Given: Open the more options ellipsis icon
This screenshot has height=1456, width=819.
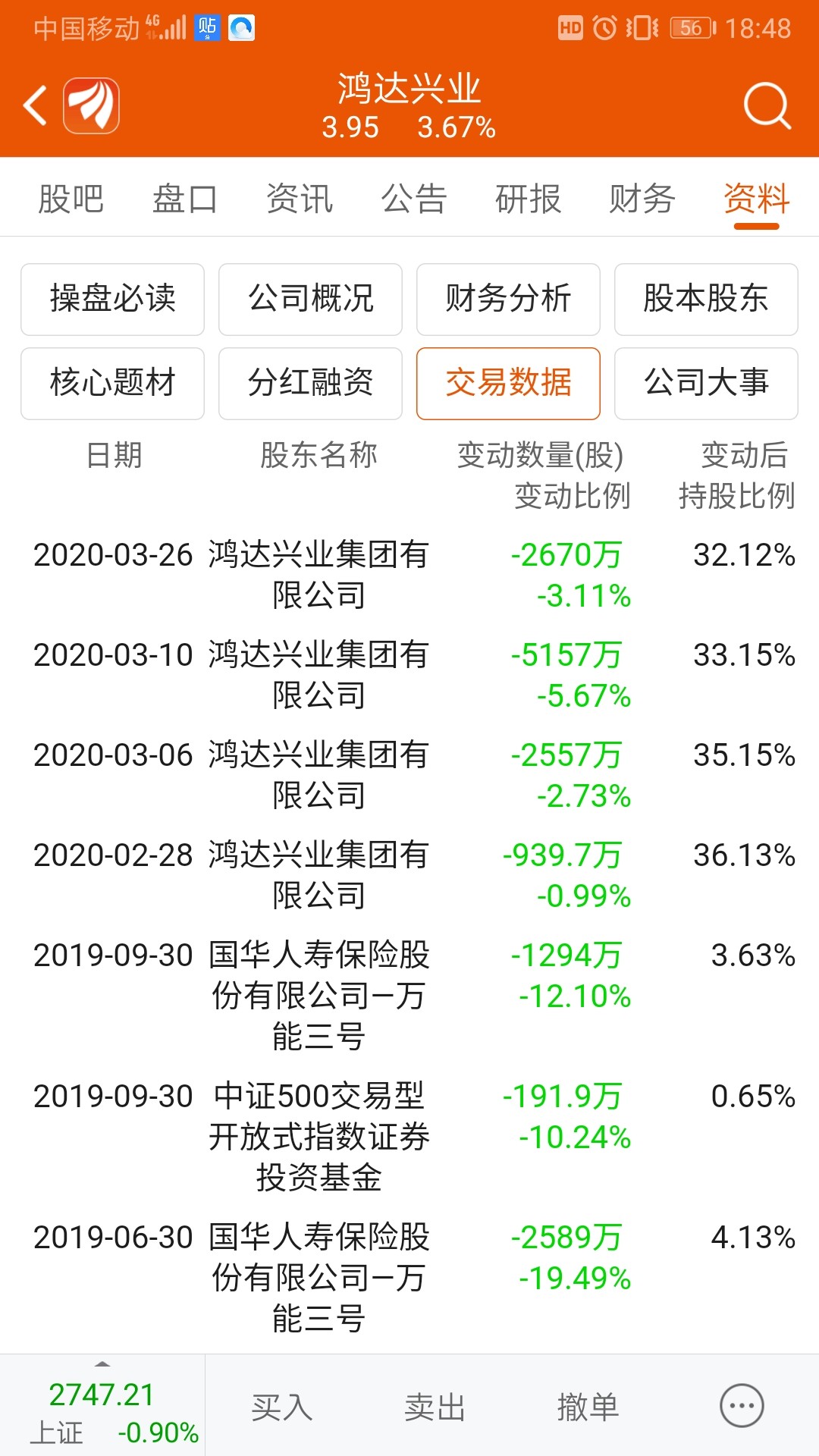Looking at the screenshot, I should (741, 1404).
